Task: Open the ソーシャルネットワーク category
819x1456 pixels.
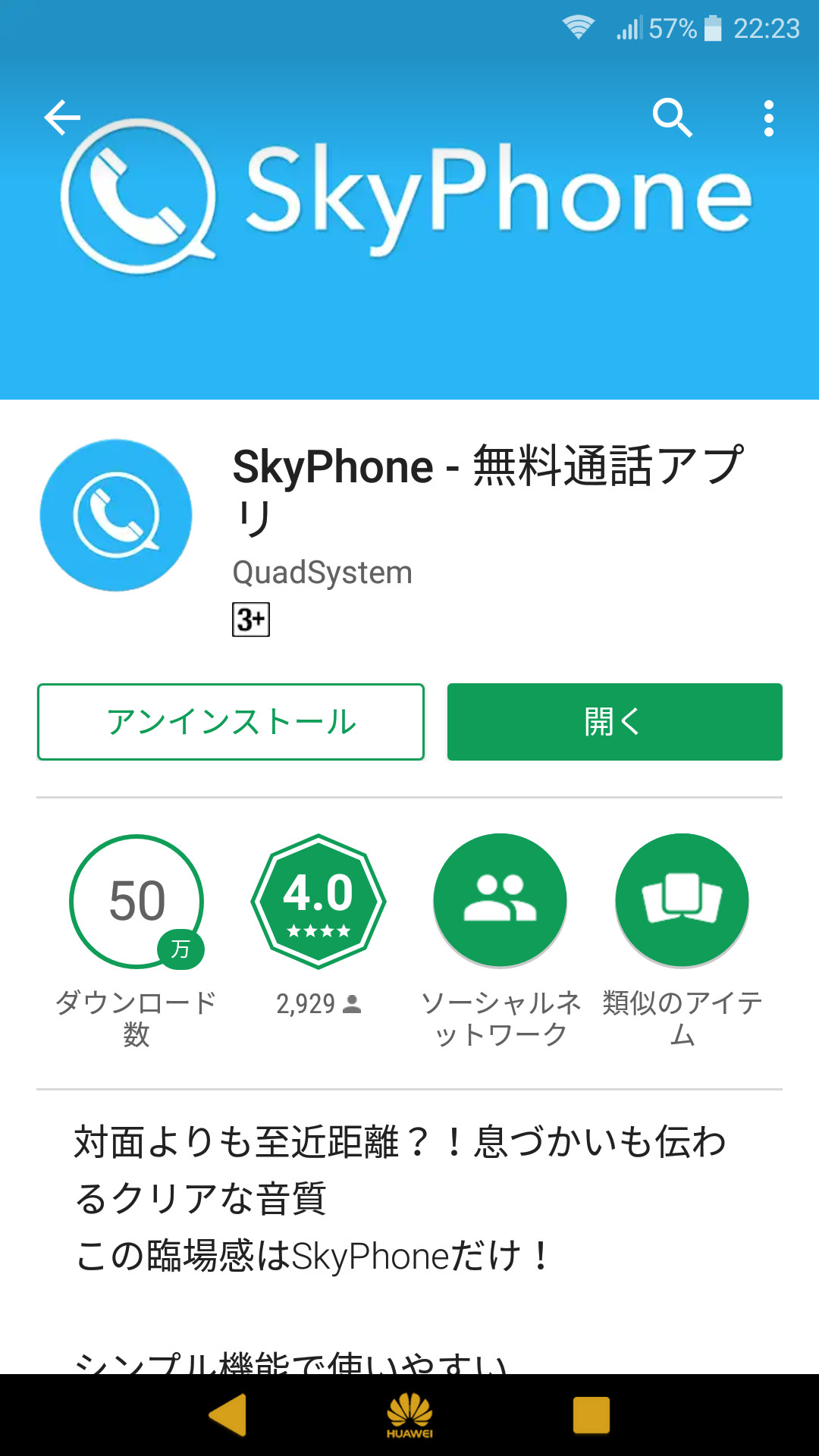Action: pos(500,901)
